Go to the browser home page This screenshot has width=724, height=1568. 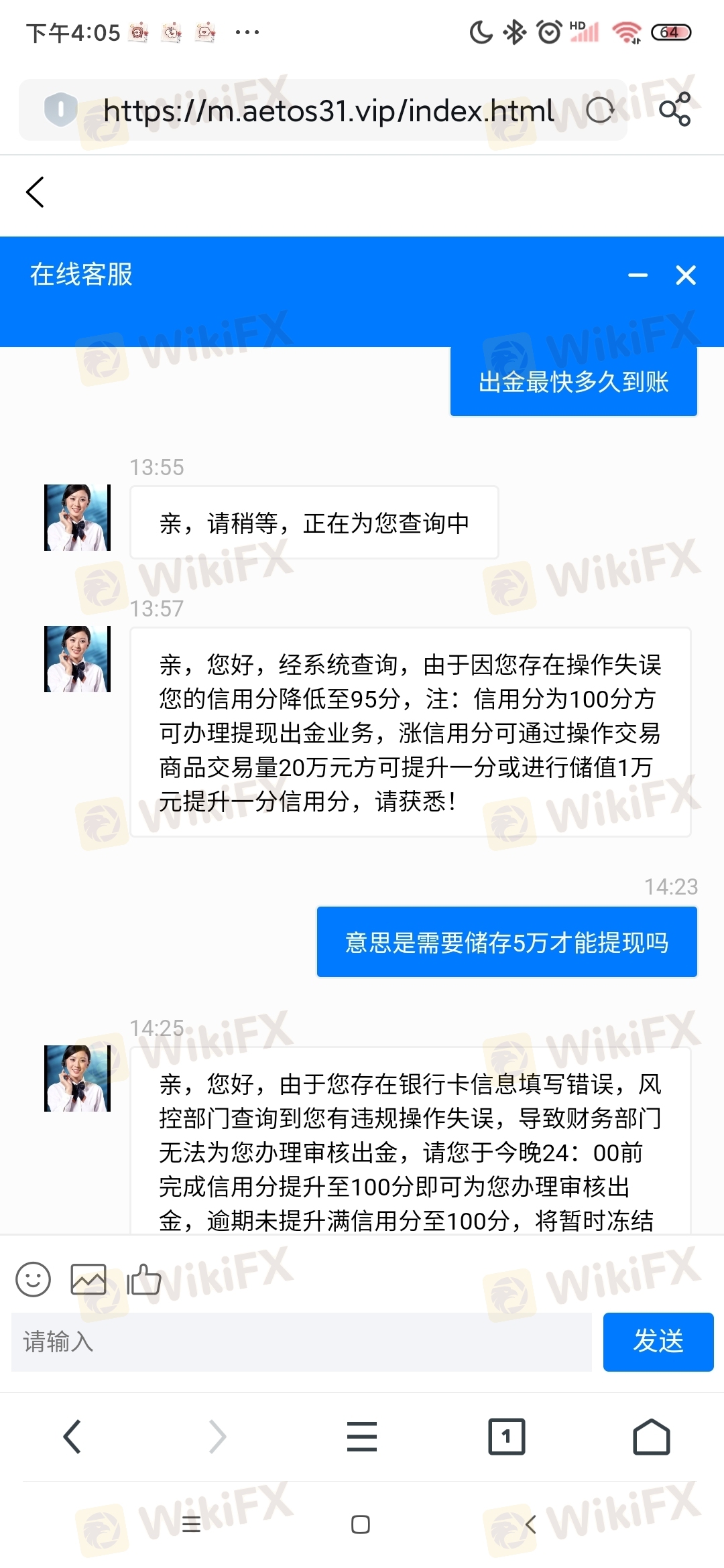click(x=652, y=1437)
